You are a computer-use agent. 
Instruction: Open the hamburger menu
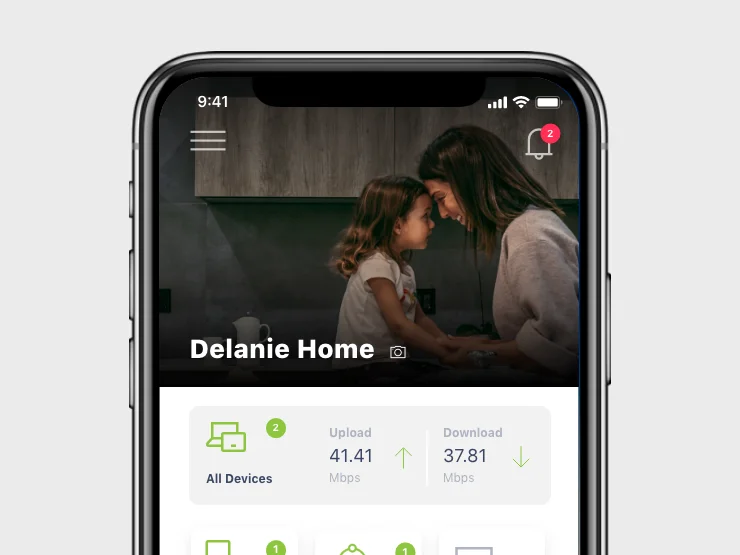208,141
